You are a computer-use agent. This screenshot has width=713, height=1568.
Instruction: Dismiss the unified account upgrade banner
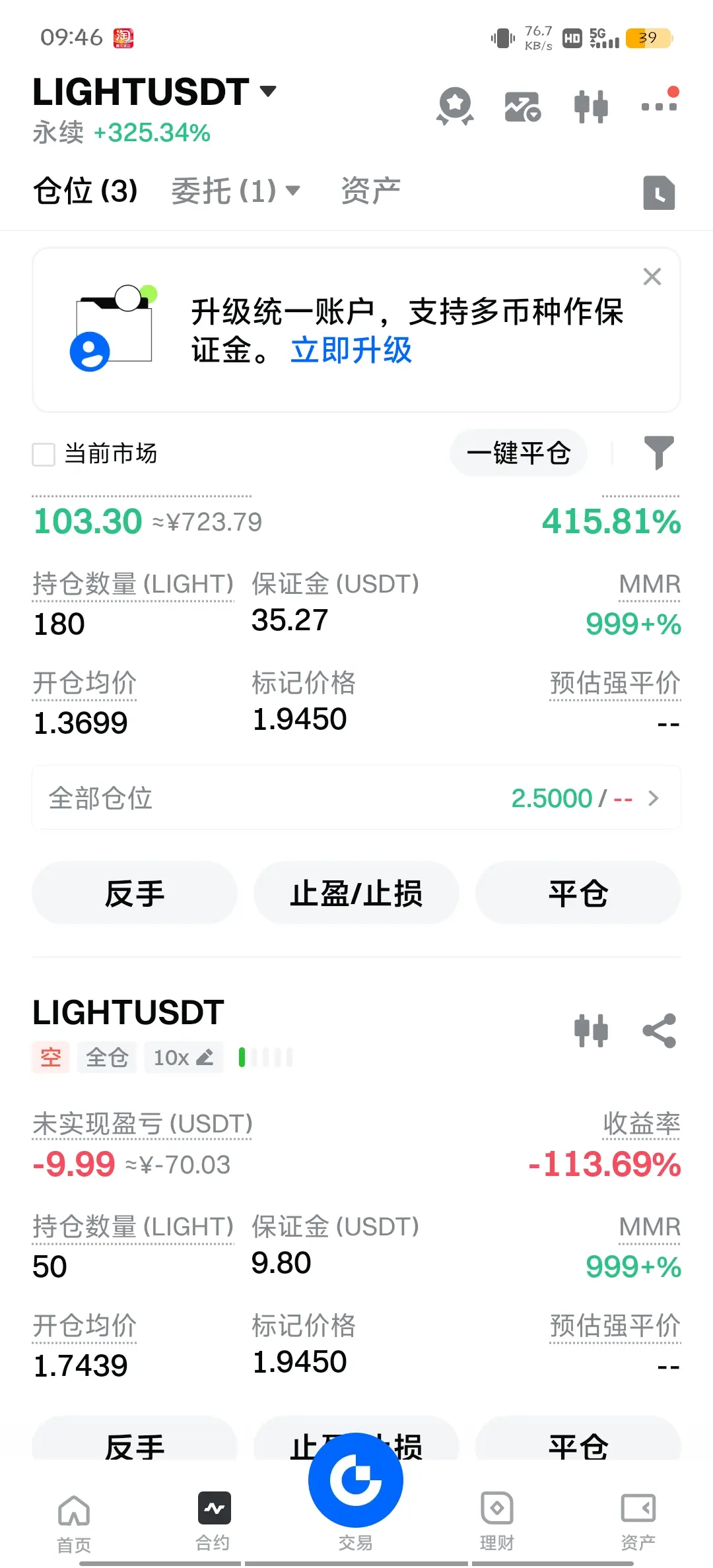[652, 277]
